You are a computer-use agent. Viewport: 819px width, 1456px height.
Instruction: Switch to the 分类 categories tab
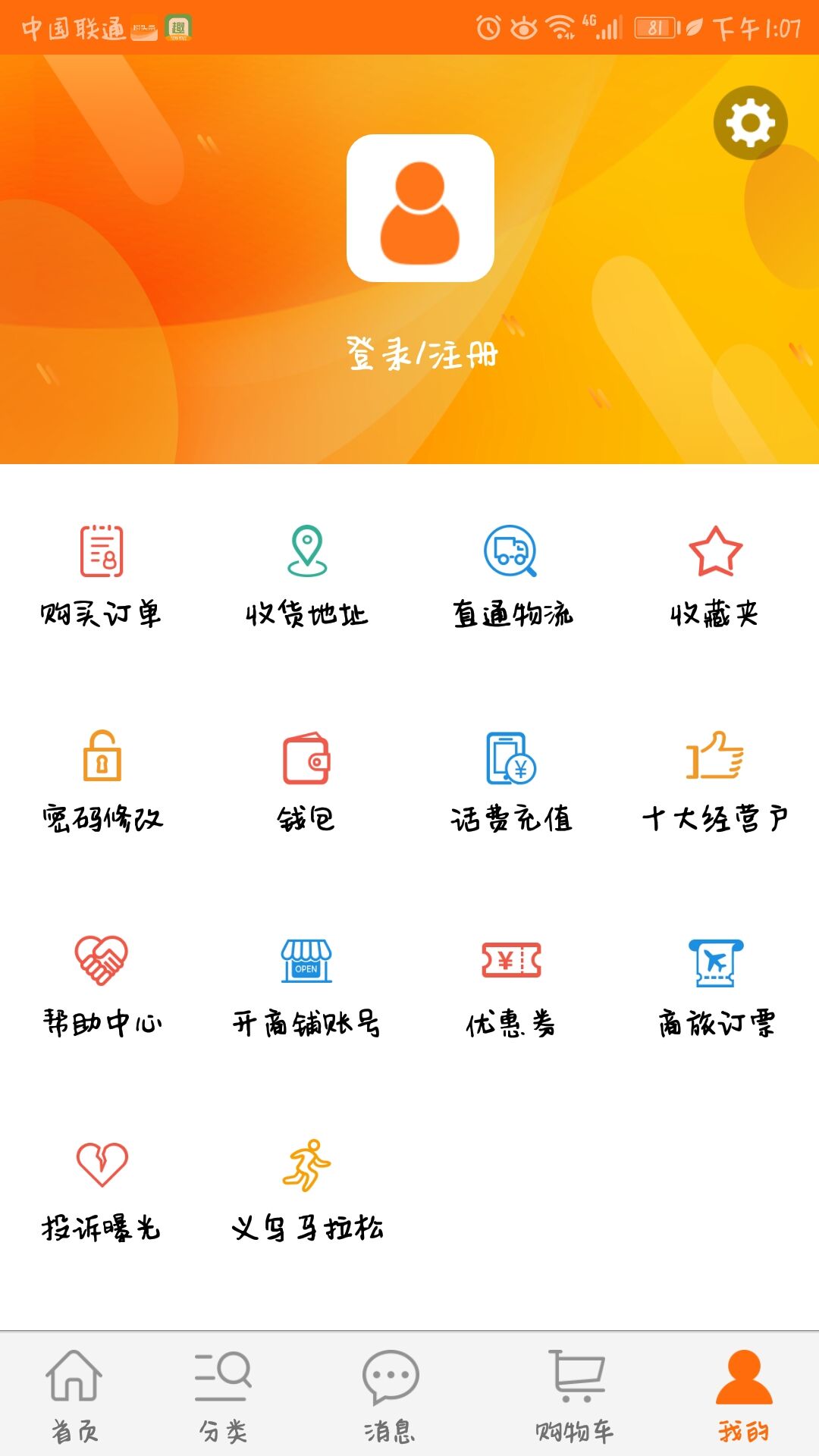point(223,1395)
